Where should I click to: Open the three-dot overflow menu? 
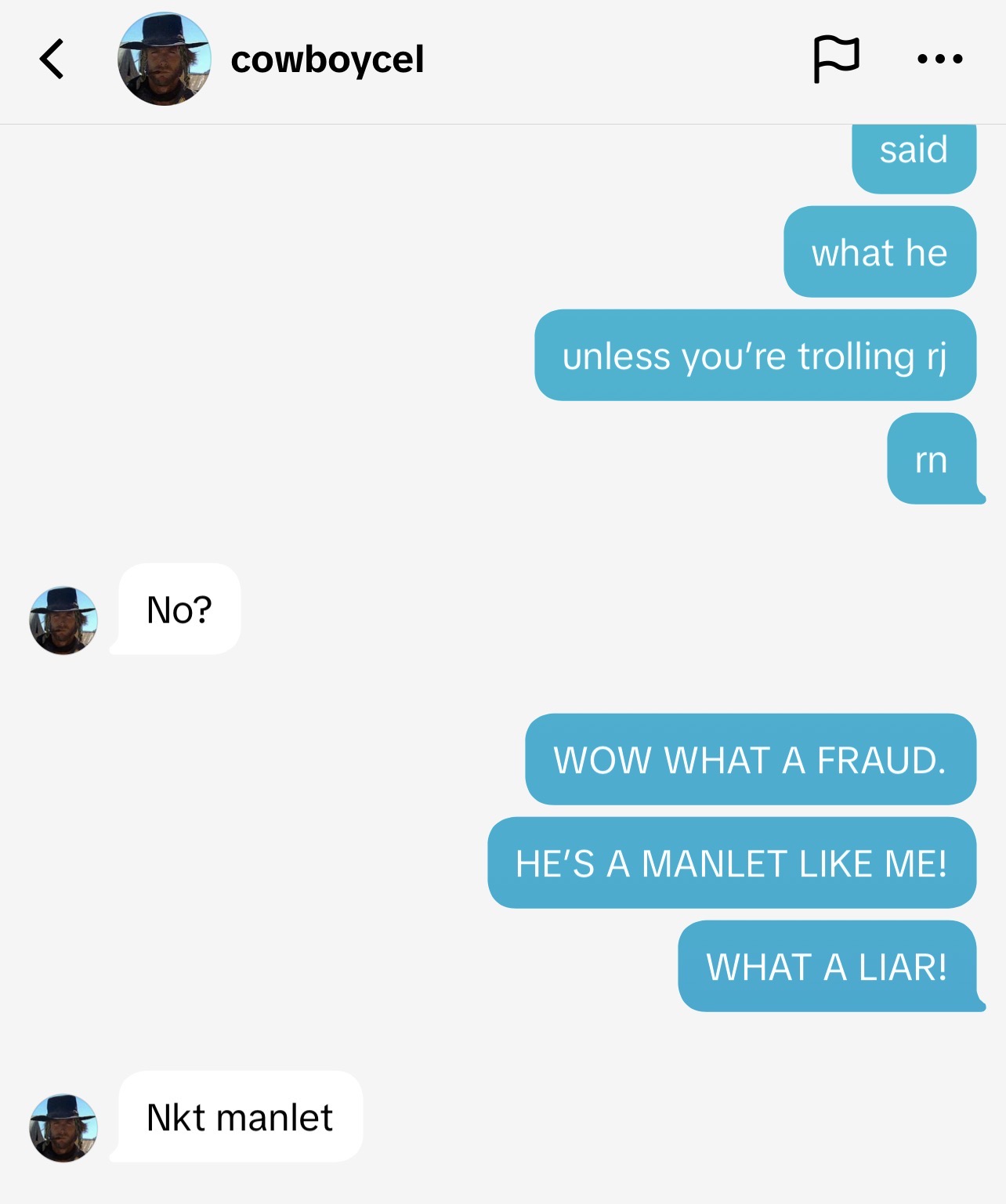click(939, 59)
